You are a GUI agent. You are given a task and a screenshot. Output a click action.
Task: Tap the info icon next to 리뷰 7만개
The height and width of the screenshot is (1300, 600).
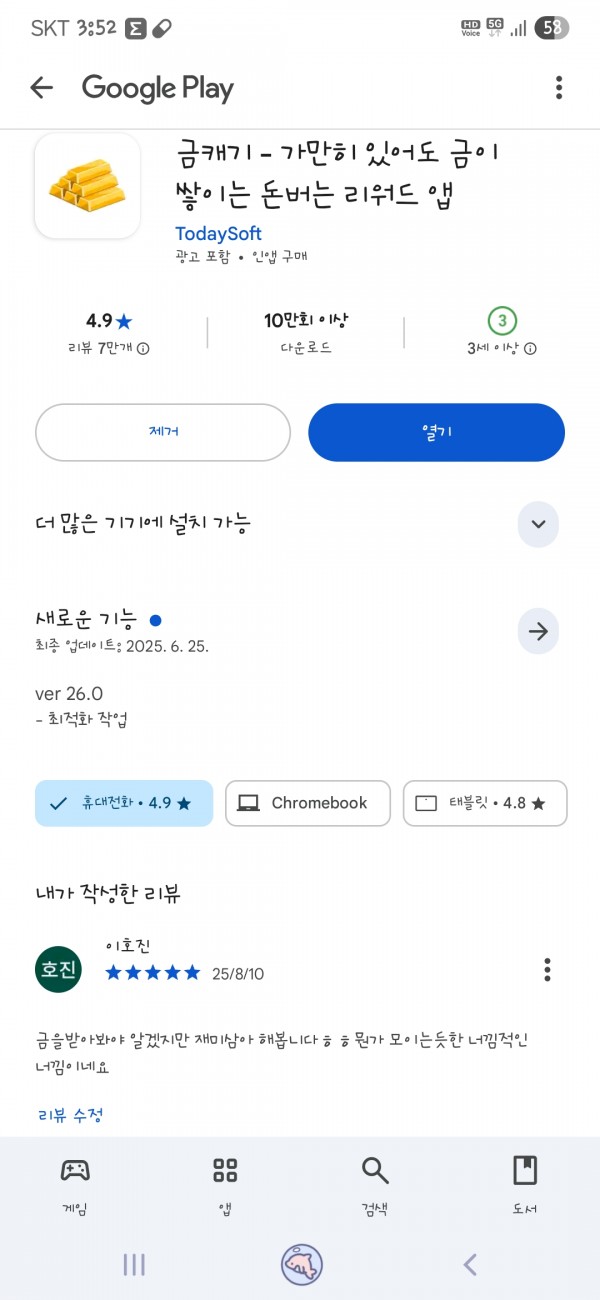pos(143,349)
